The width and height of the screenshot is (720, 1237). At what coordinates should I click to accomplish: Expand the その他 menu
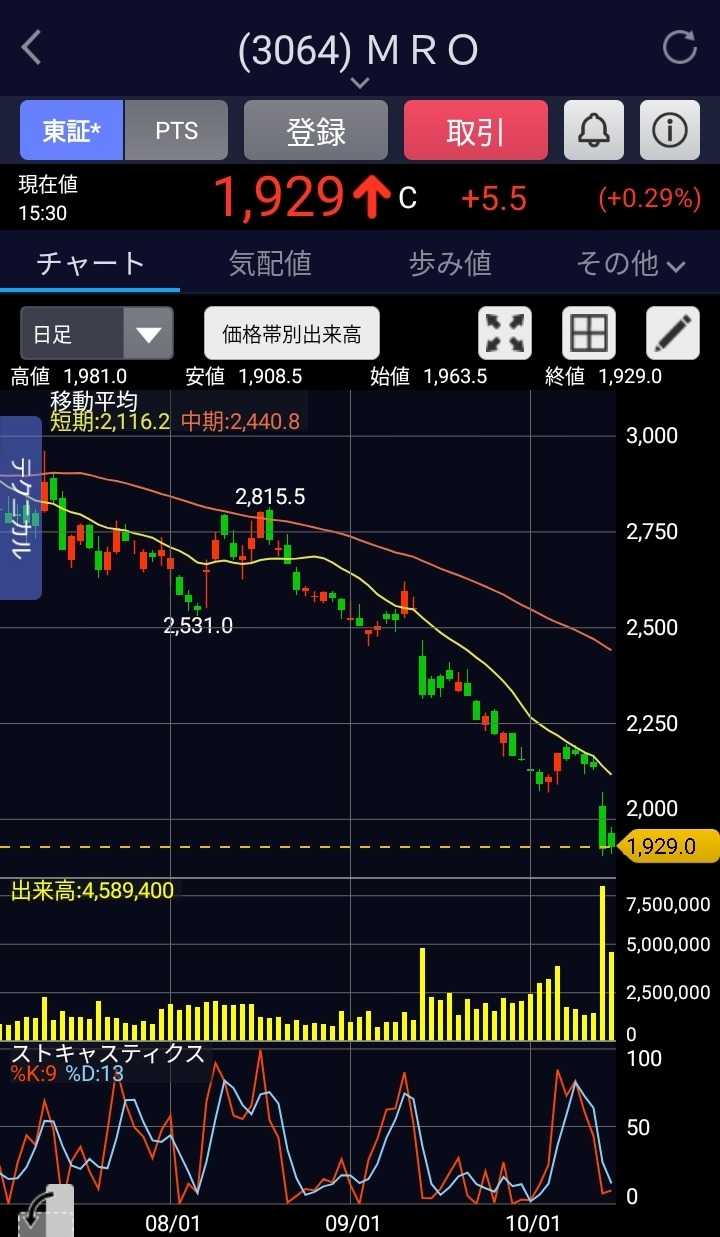[630, 263]
